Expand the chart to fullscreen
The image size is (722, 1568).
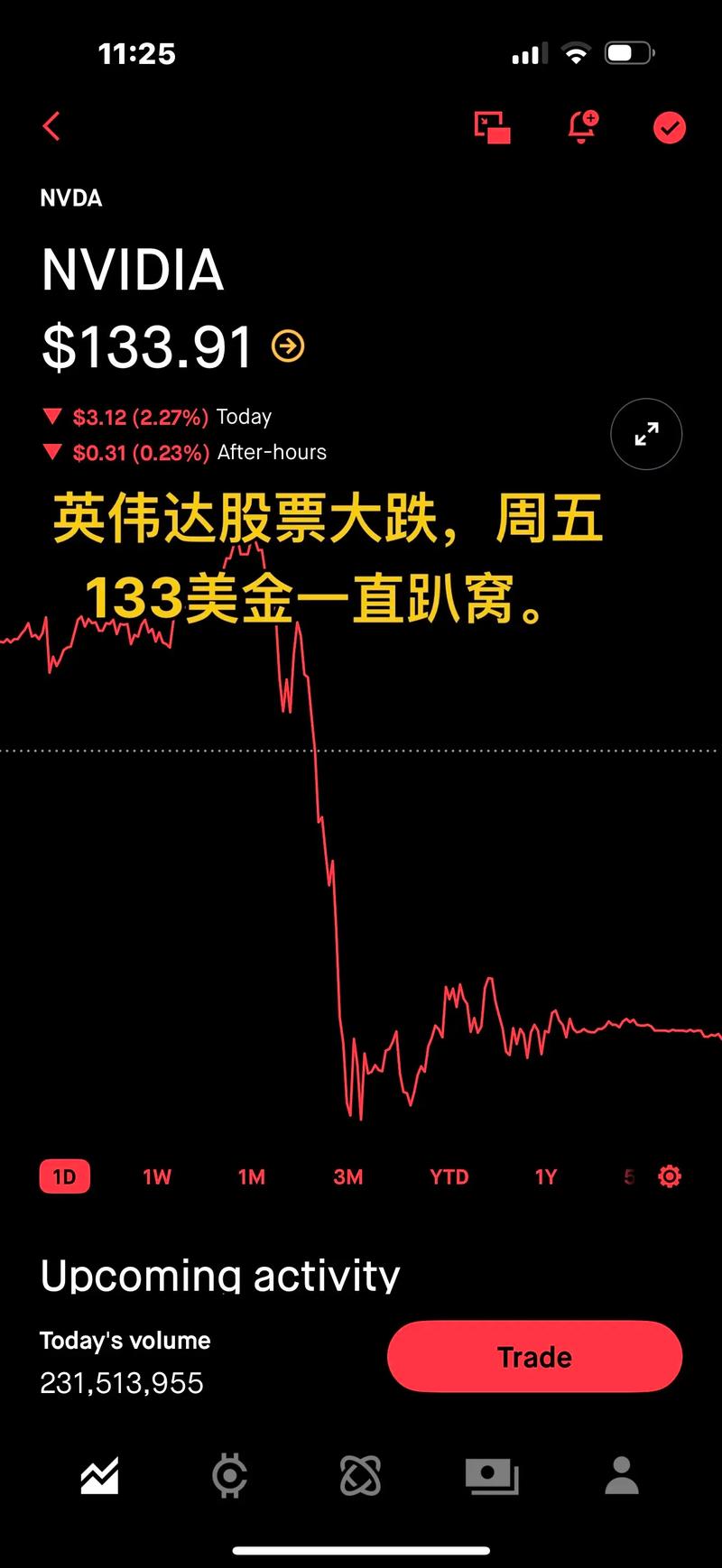click(646, 434)
